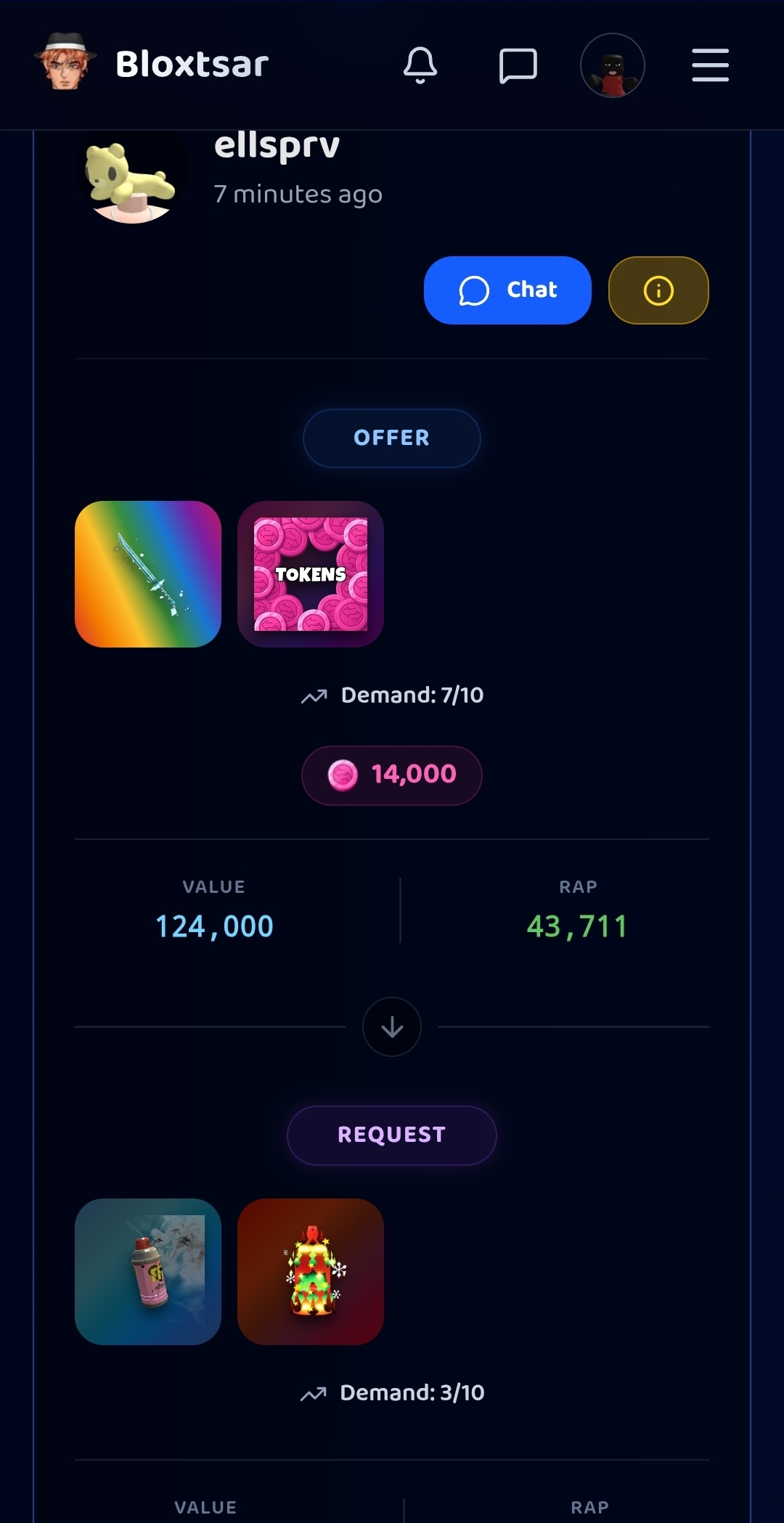Go to the Bloxtsar home logo
784x1523 pixels.
152,63
